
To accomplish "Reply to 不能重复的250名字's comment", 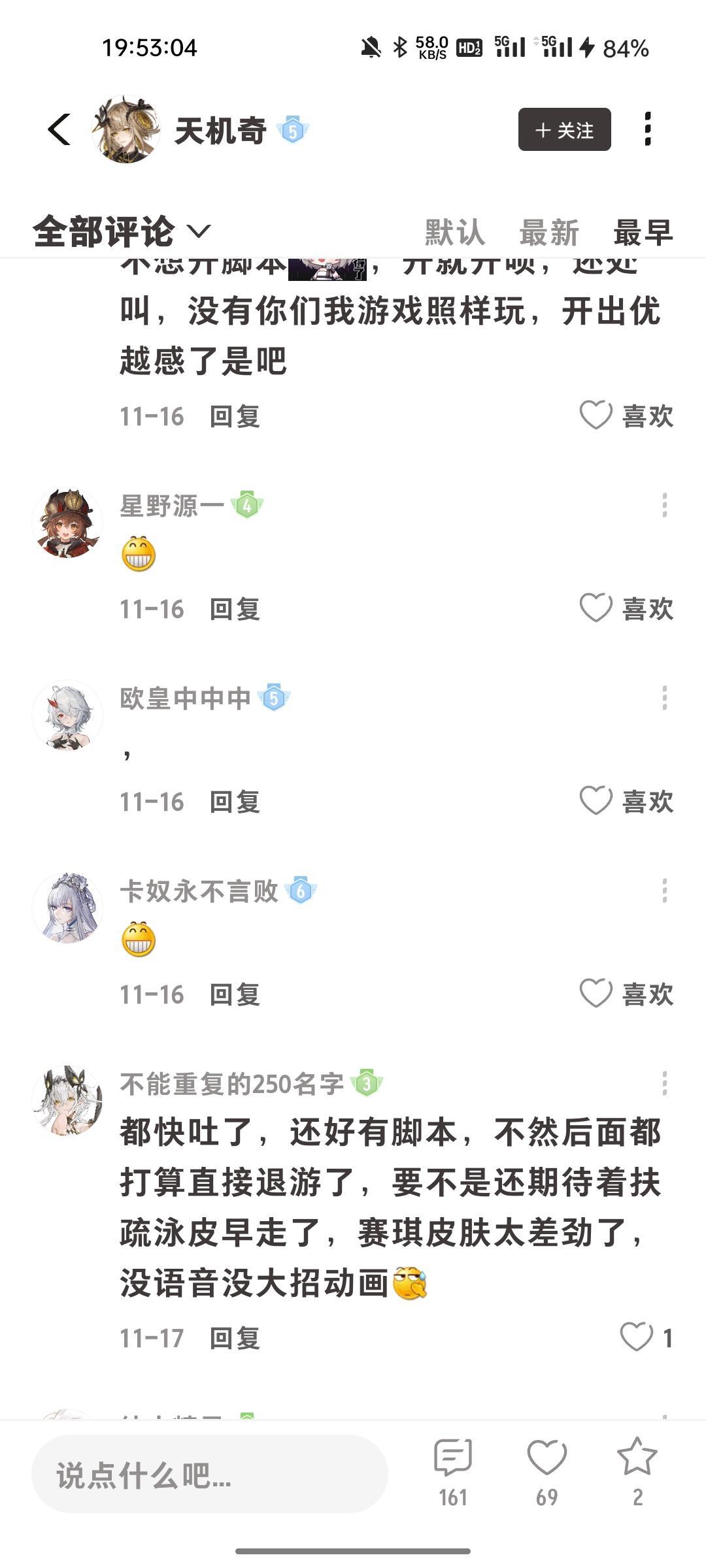I will click(x=235, y=1338).
